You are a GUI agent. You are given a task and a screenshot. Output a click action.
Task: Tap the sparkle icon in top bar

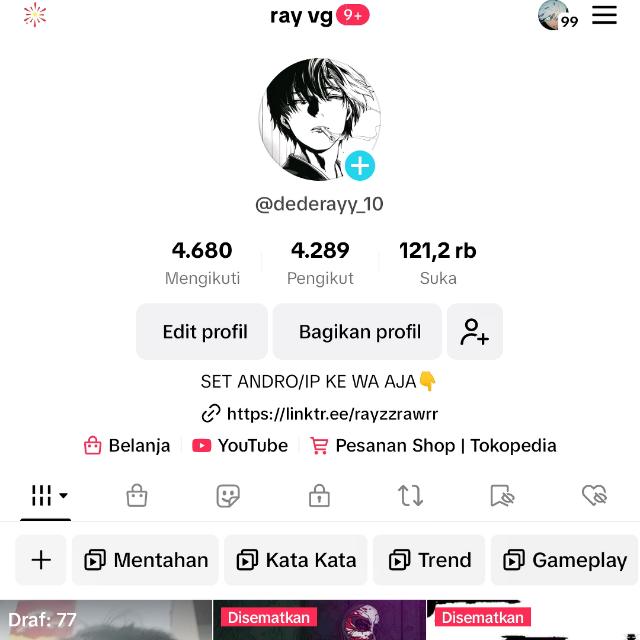[35, 15]
